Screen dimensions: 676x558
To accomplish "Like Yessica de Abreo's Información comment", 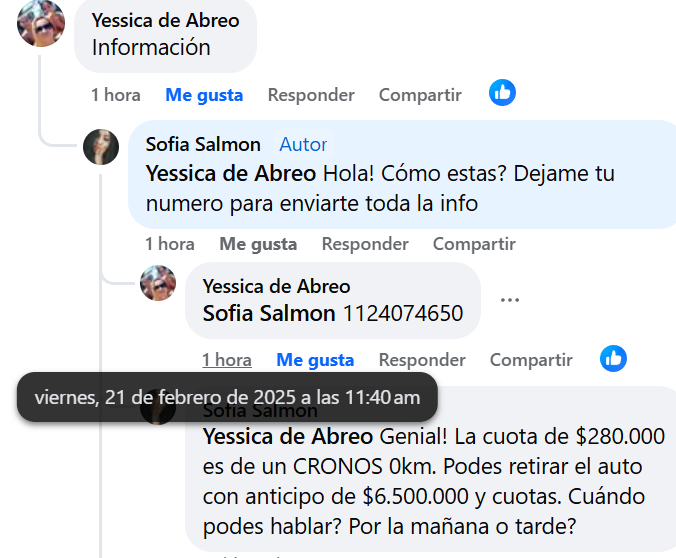I will 204,95.
